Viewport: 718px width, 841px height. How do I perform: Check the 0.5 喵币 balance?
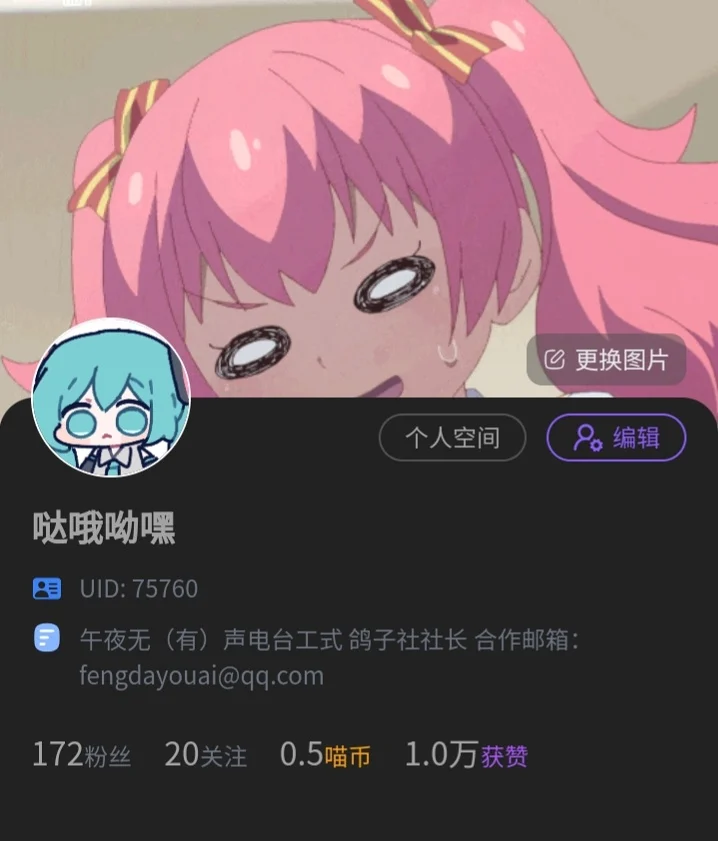point(325,755)
